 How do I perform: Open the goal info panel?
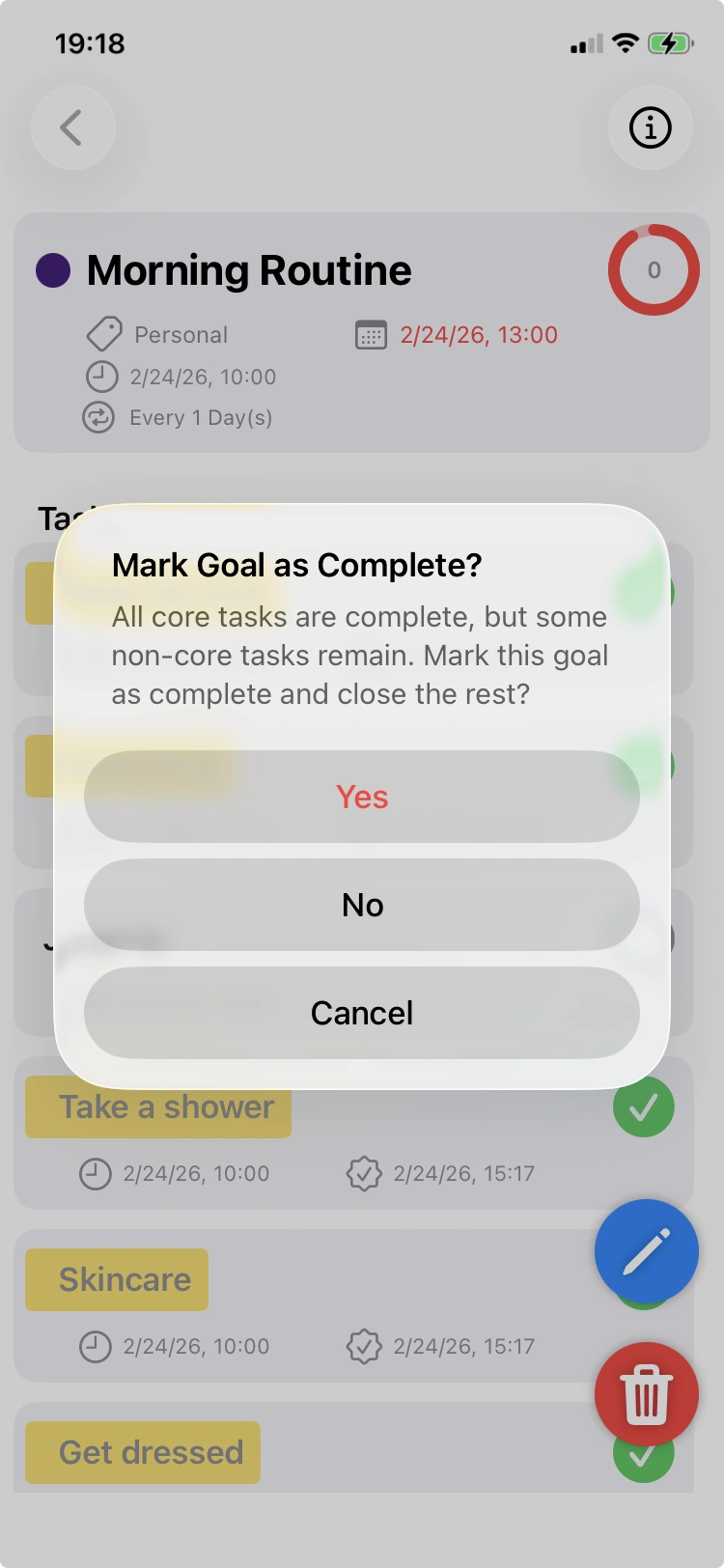click(x=649, y=127)
